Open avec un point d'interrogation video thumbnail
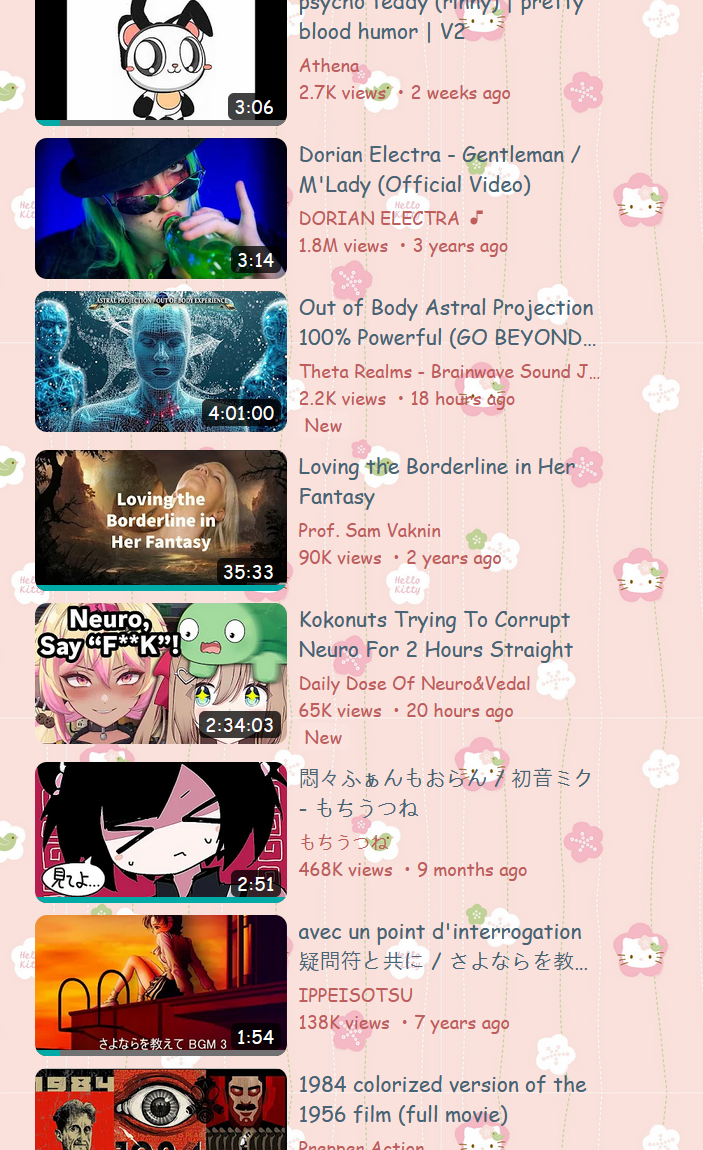Viewport: 703px width, 1150px height. [x=160, y=985]
